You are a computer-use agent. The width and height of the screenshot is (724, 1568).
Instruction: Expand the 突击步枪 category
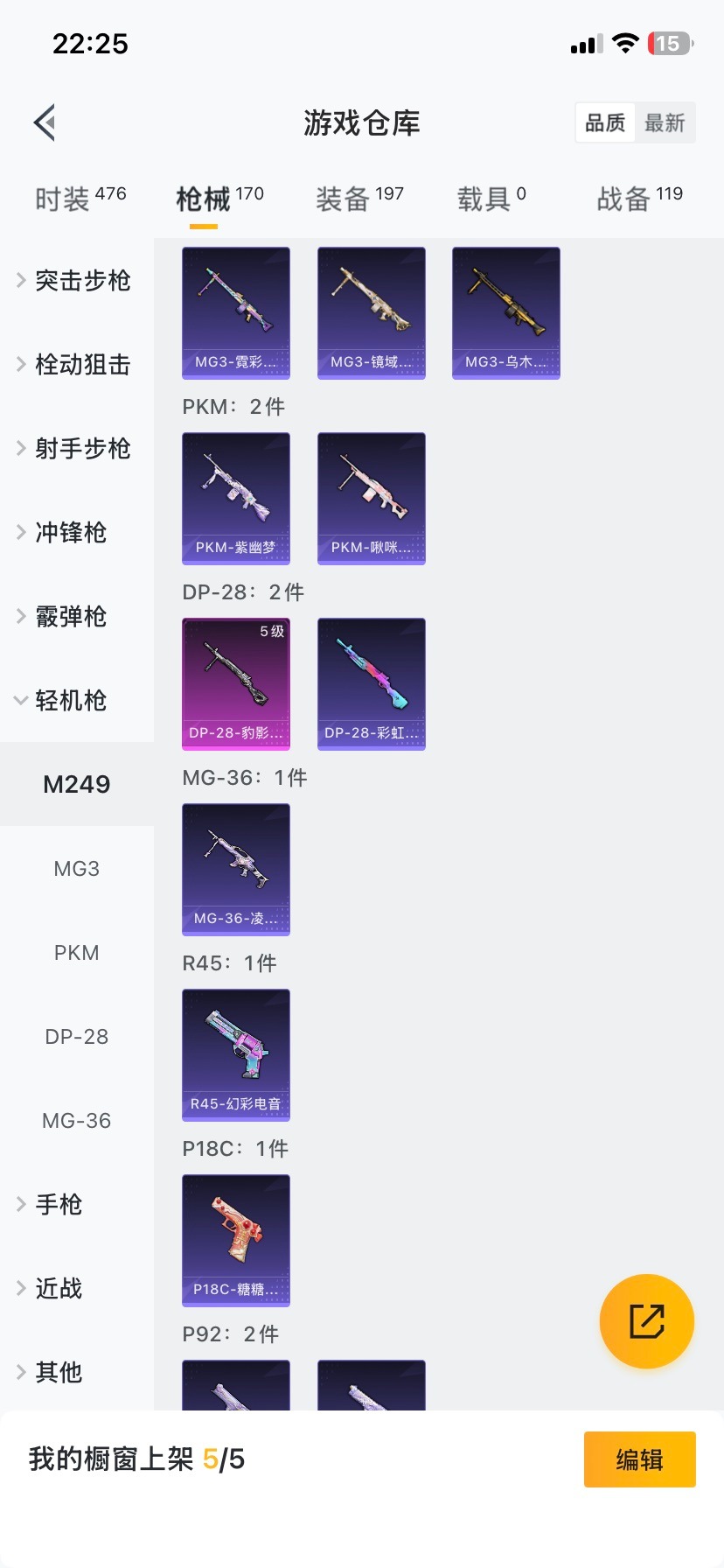(x=80, y=281)
